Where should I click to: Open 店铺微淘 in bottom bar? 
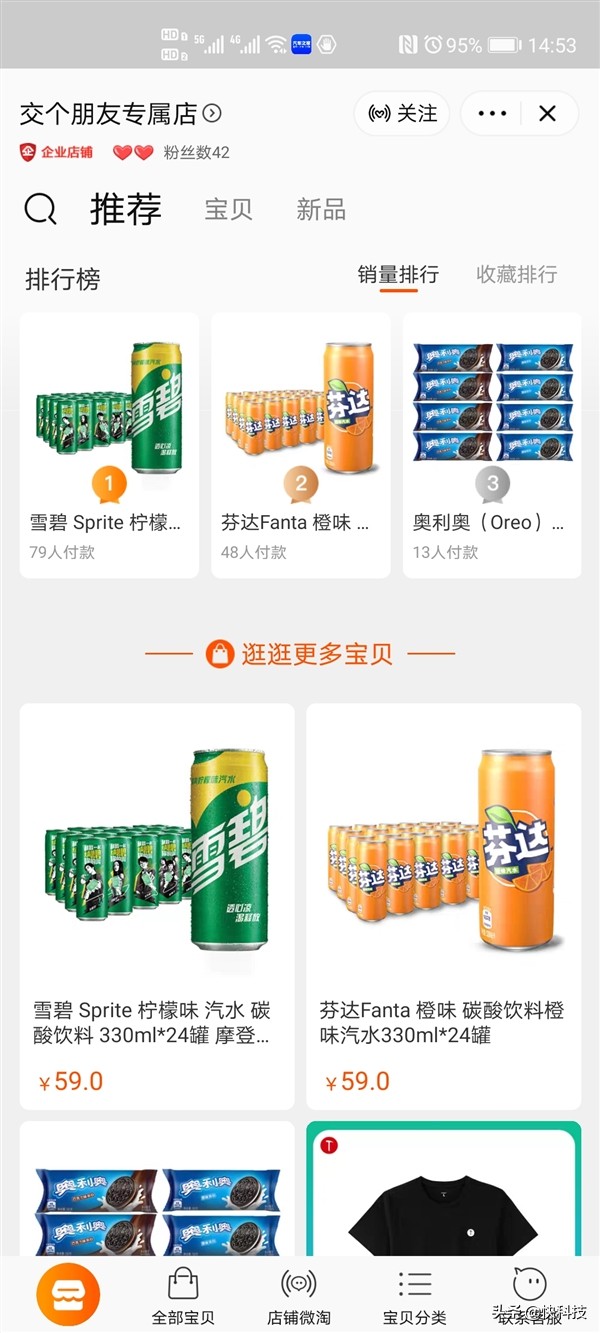(299, 1296)
